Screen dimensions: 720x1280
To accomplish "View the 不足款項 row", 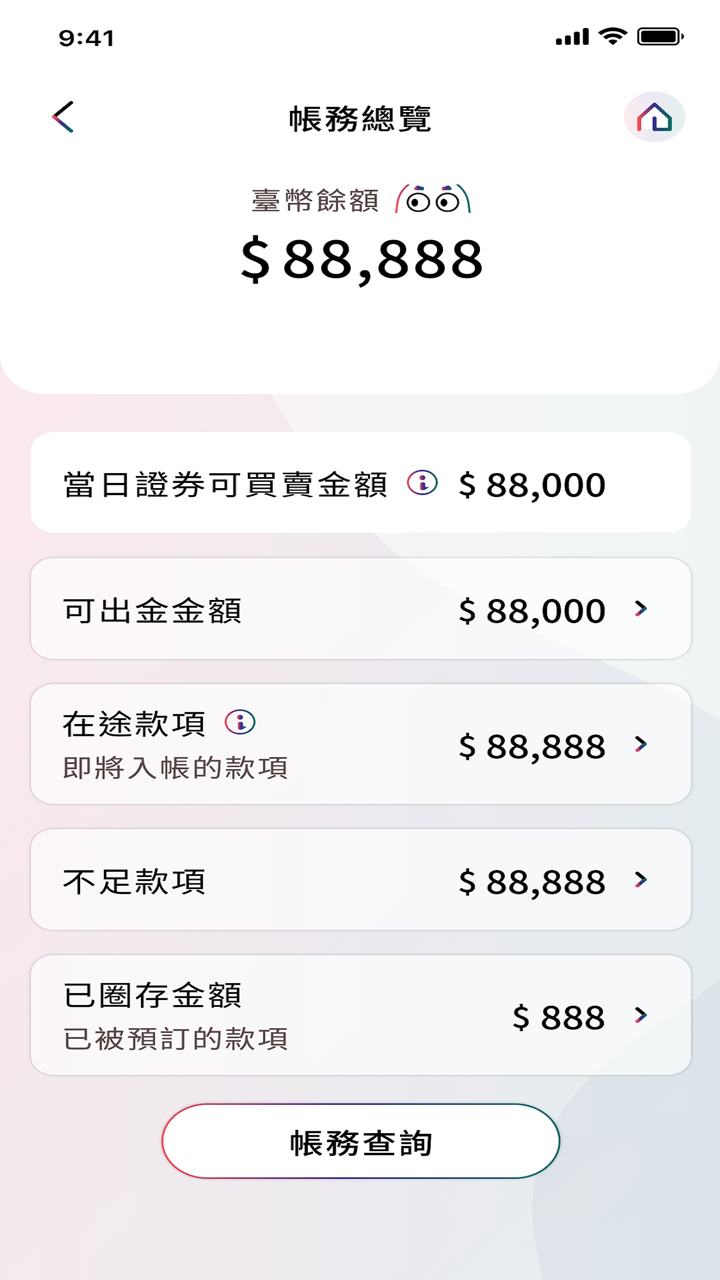I will click(x=360, y=880).
